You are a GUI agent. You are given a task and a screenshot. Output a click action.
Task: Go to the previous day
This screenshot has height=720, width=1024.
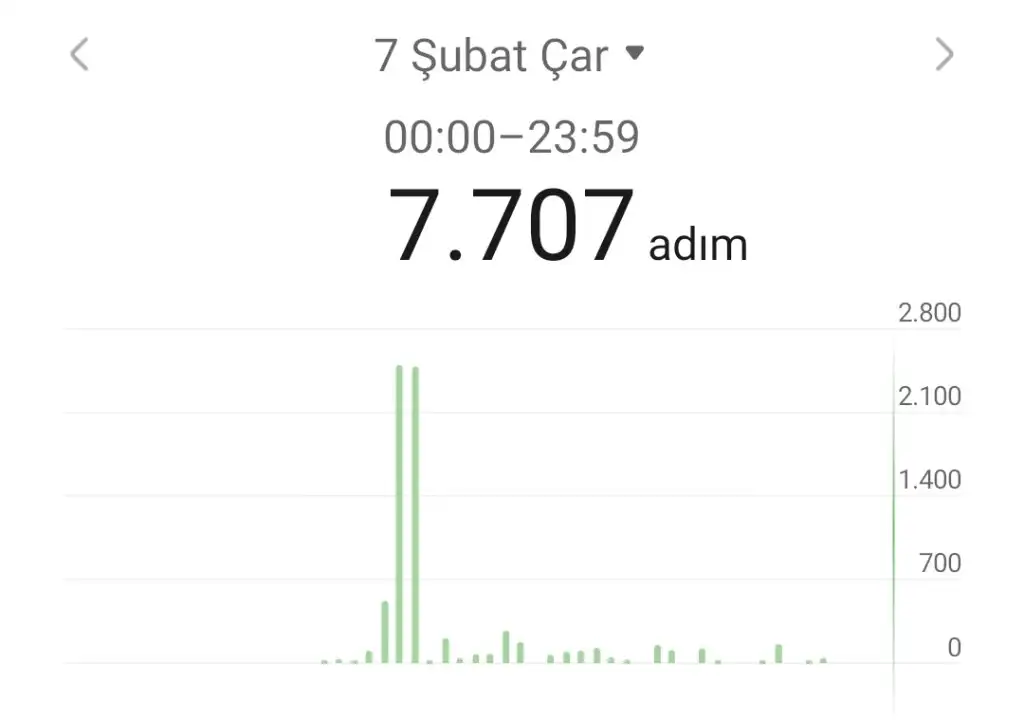point(80,54)
